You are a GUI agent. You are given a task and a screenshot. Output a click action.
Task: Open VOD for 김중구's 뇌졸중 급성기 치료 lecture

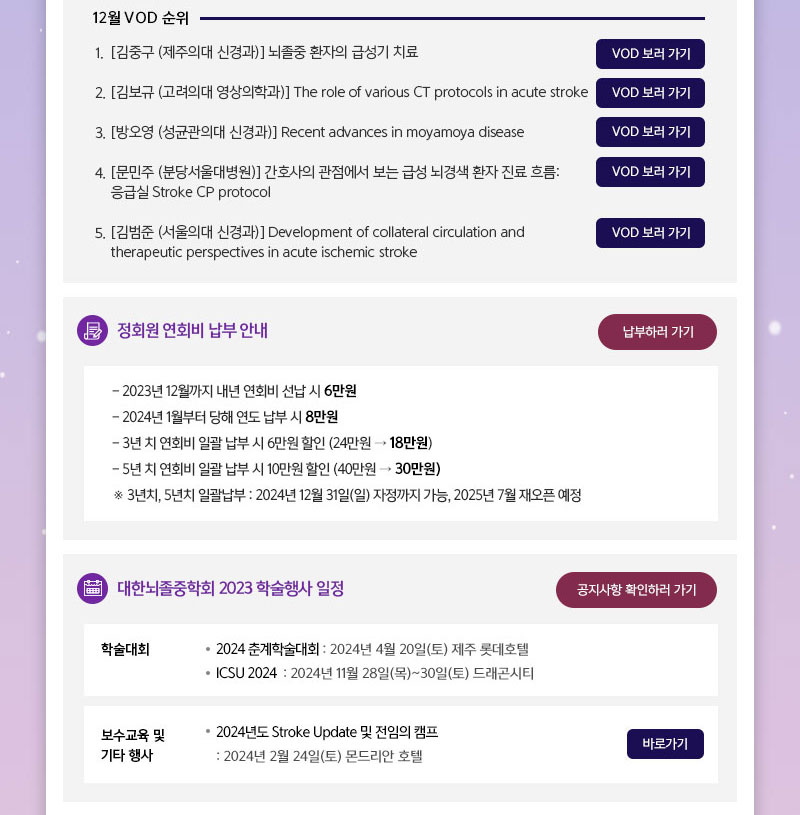click(650, 54)
